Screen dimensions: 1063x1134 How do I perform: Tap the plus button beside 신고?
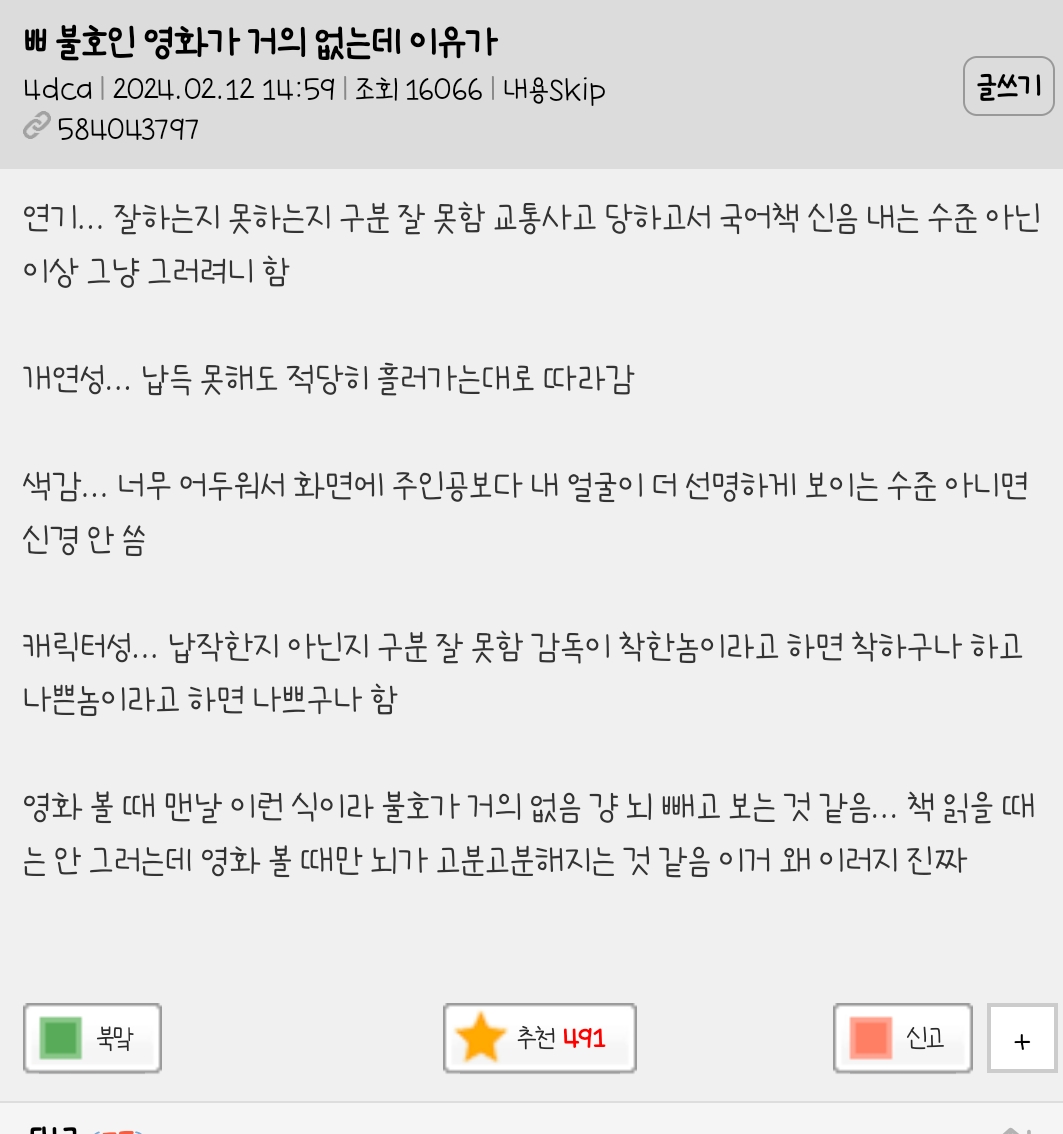(1021, 1040)
